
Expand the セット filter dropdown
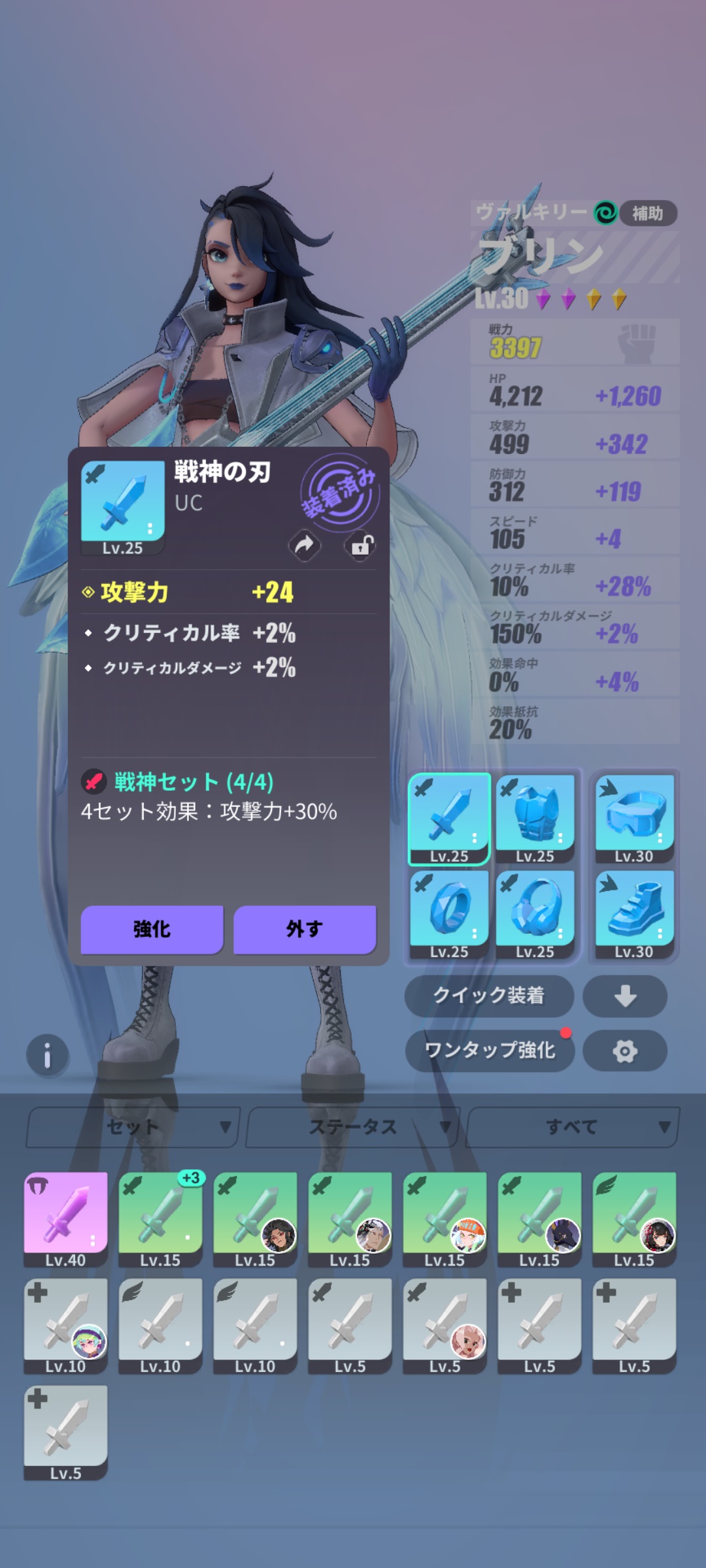(133, 1127)
